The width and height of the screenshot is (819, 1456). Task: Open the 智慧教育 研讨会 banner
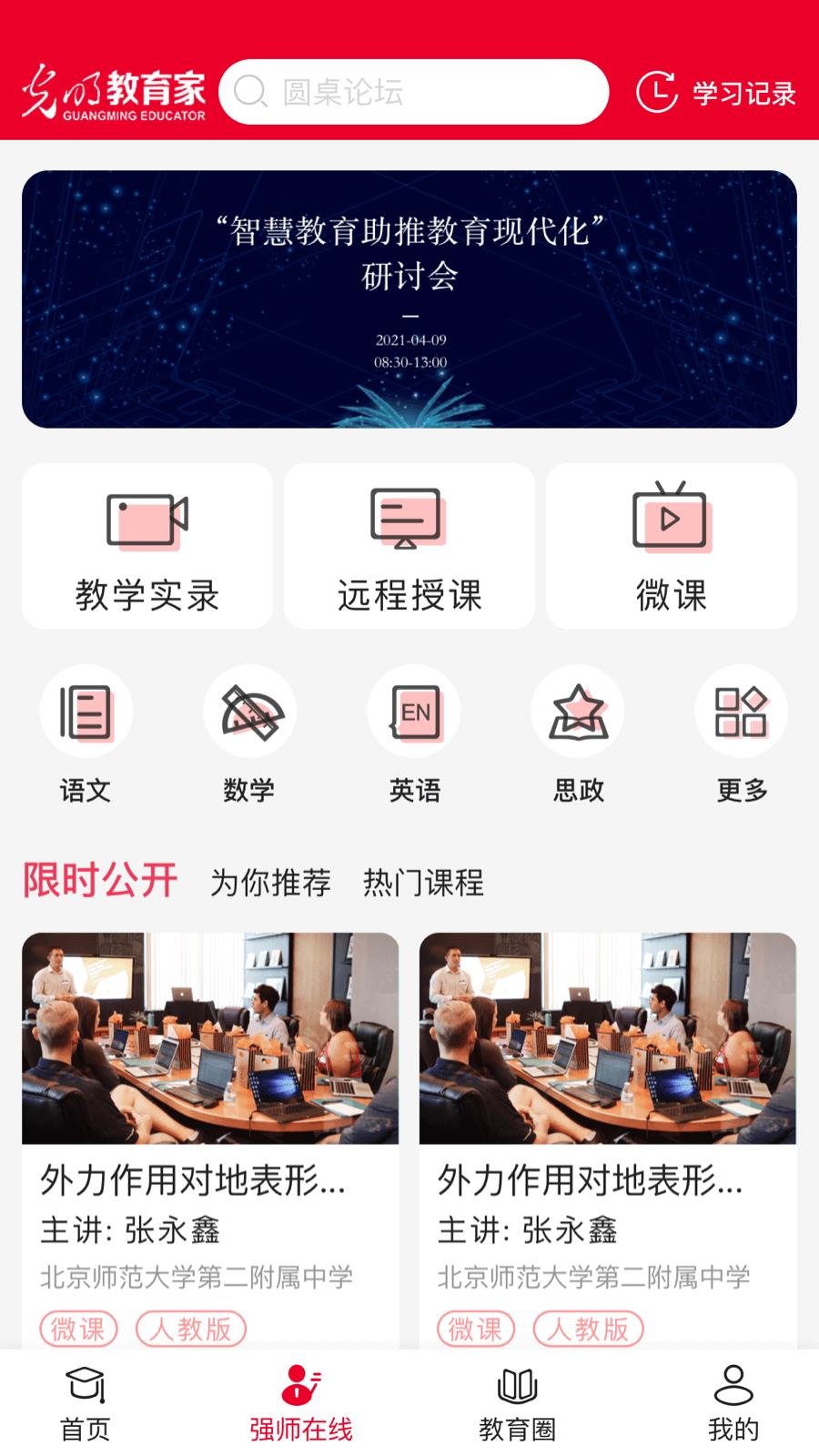point(409,298)
